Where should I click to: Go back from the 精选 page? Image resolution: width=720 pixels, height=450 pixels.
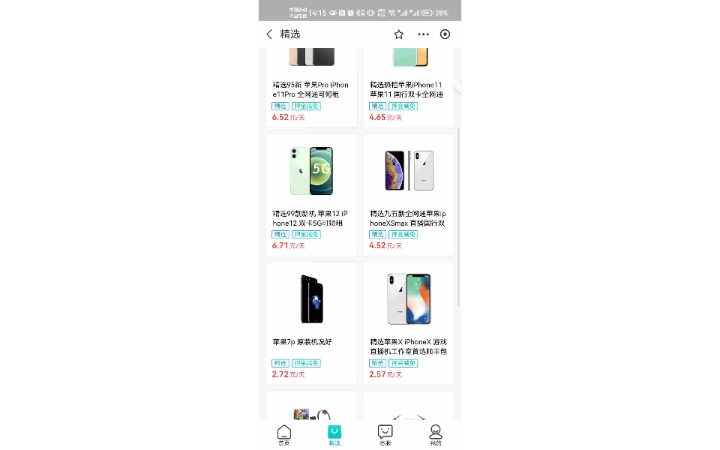(269, 34)
